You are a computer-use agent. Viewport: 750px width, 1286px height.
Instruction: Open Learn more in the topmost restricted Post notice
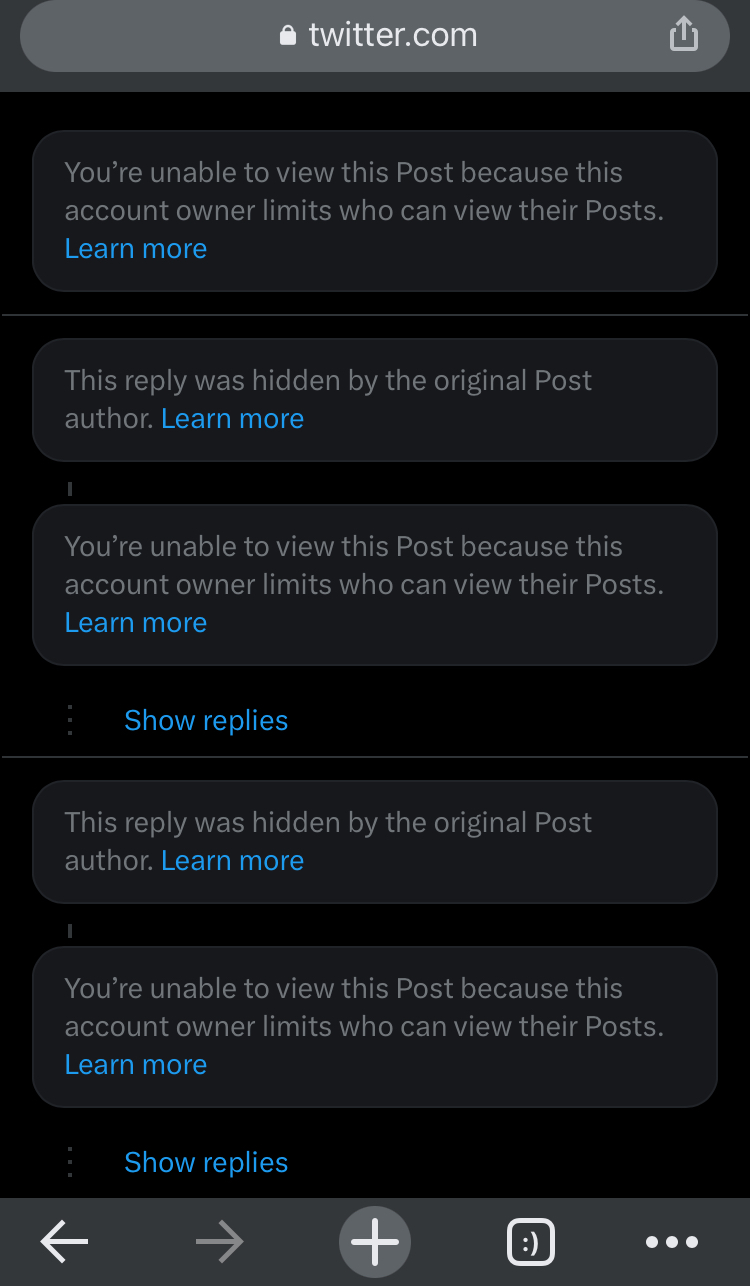[136, 248]
